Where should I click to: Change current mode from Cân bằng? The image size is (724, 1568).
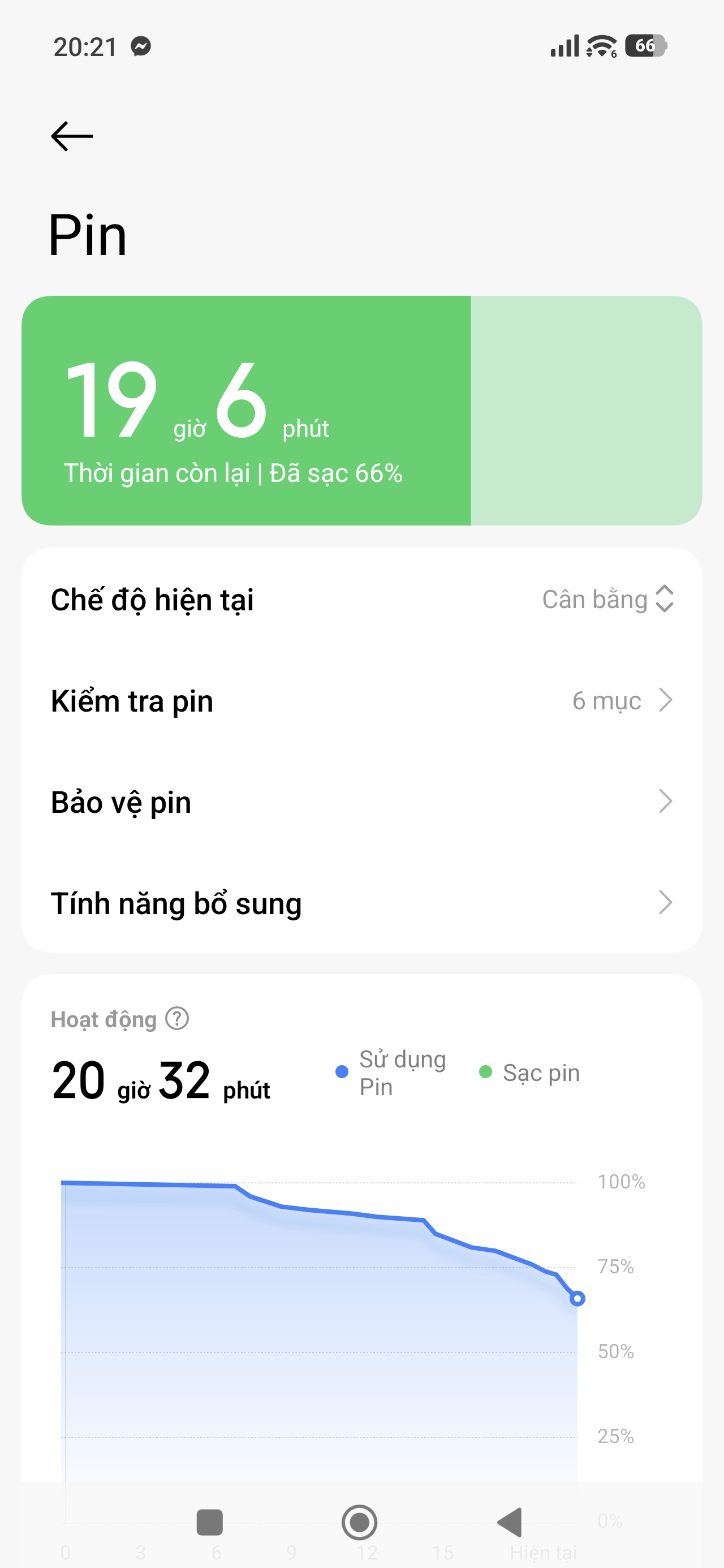click(607, 600)
